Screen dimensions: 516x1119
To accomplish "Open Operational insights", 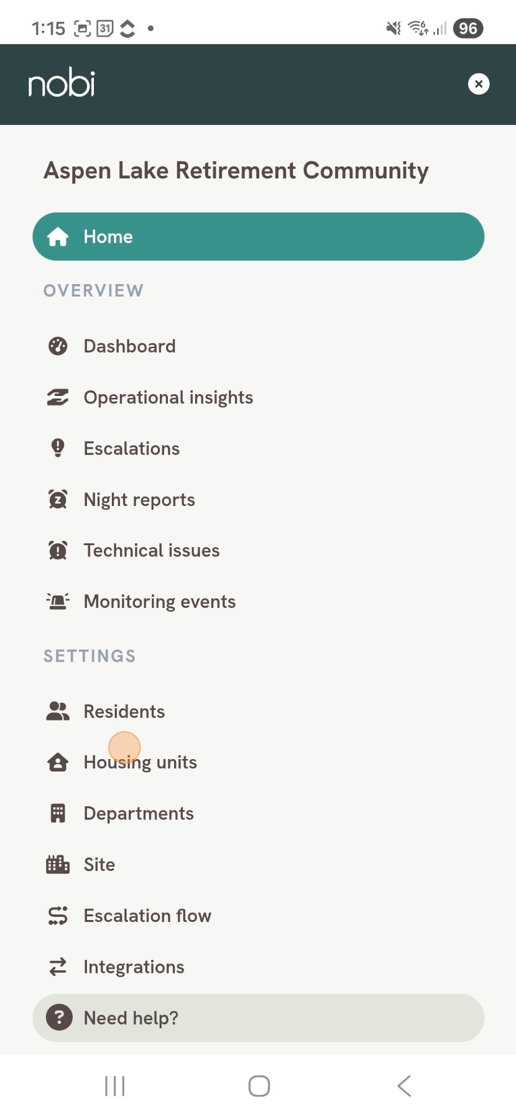I will (258, 398).
